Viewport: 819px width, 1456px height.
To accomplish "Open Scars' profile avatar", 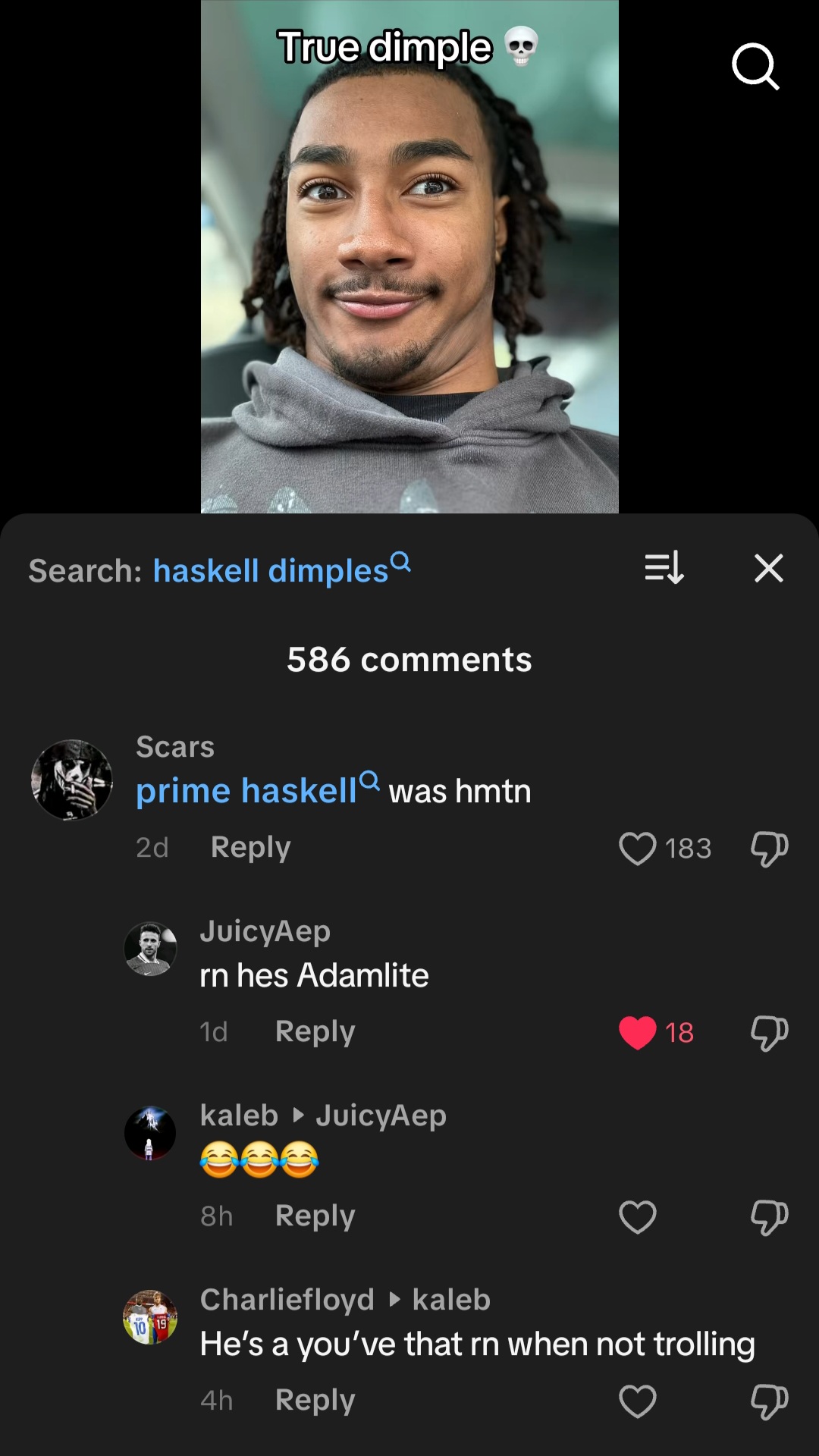I will tap(72, 780).
